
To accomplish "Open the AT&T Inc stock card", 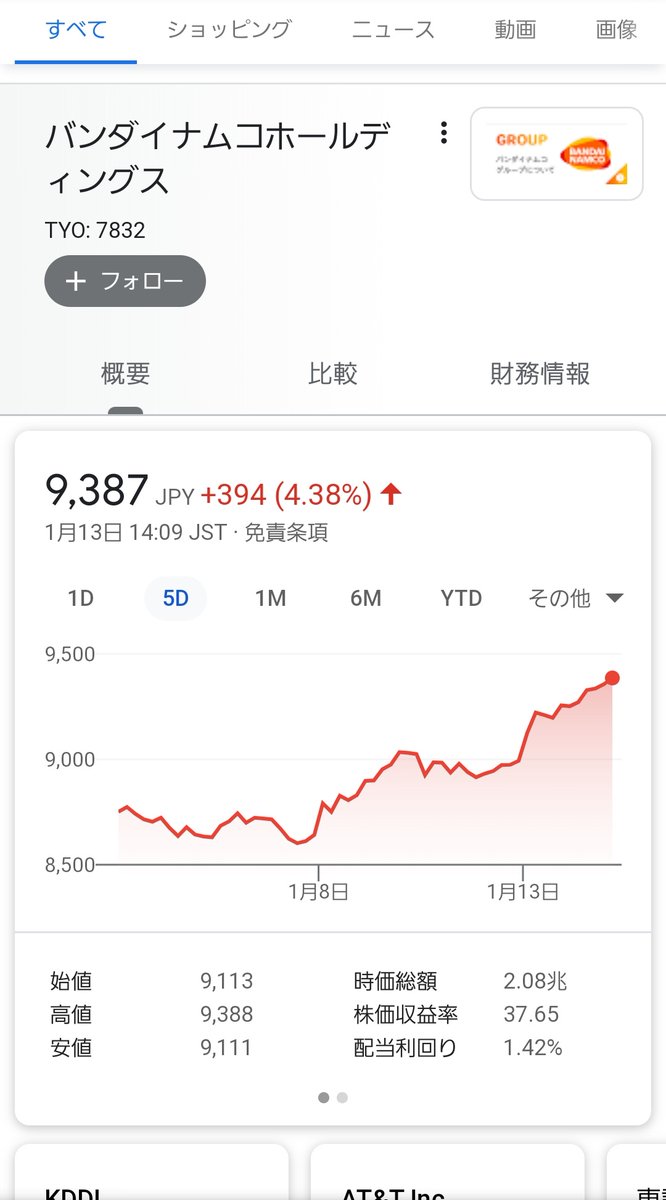I will [x=446, y=1180].
